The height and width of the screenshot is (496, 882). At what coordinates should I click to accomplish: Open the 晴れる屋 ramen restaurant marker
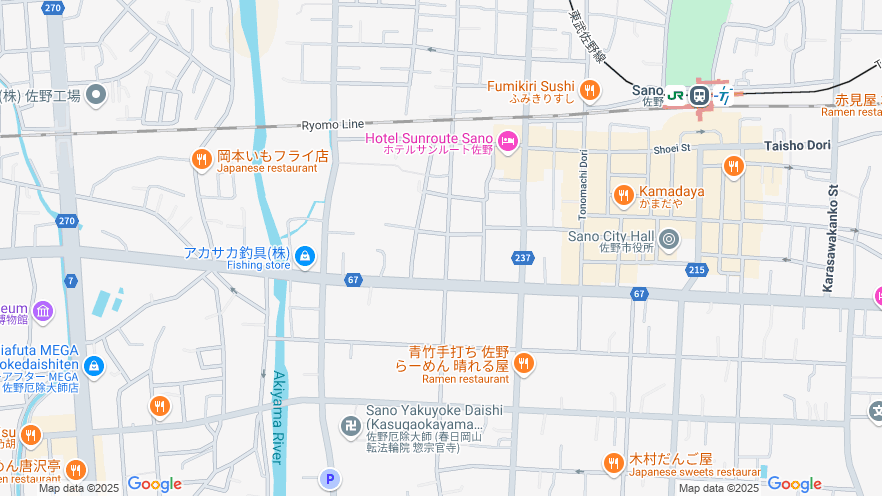pyautogui.click(x=523, y=363)
